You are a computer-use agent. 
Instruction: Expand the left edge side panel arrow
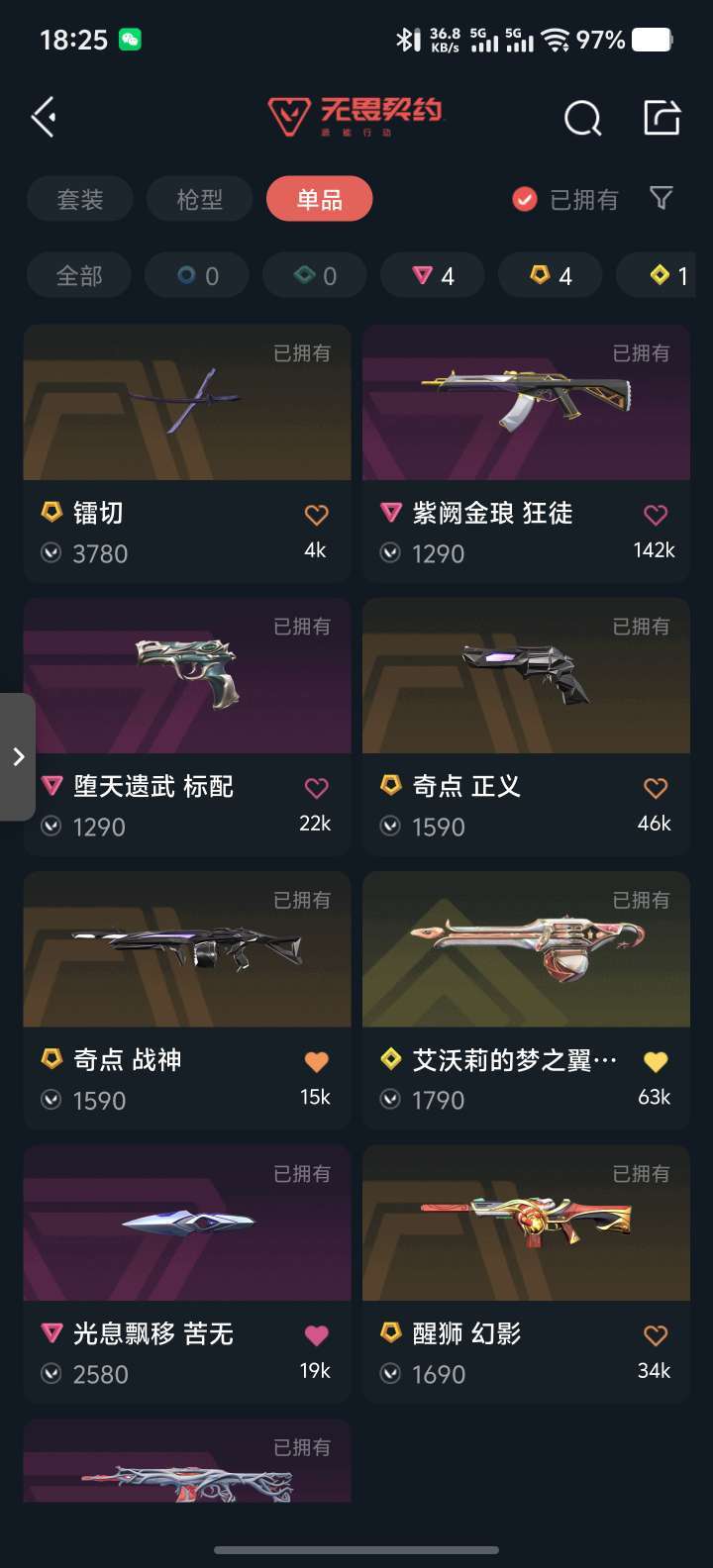pyautogui.click(x=18, y=756)
